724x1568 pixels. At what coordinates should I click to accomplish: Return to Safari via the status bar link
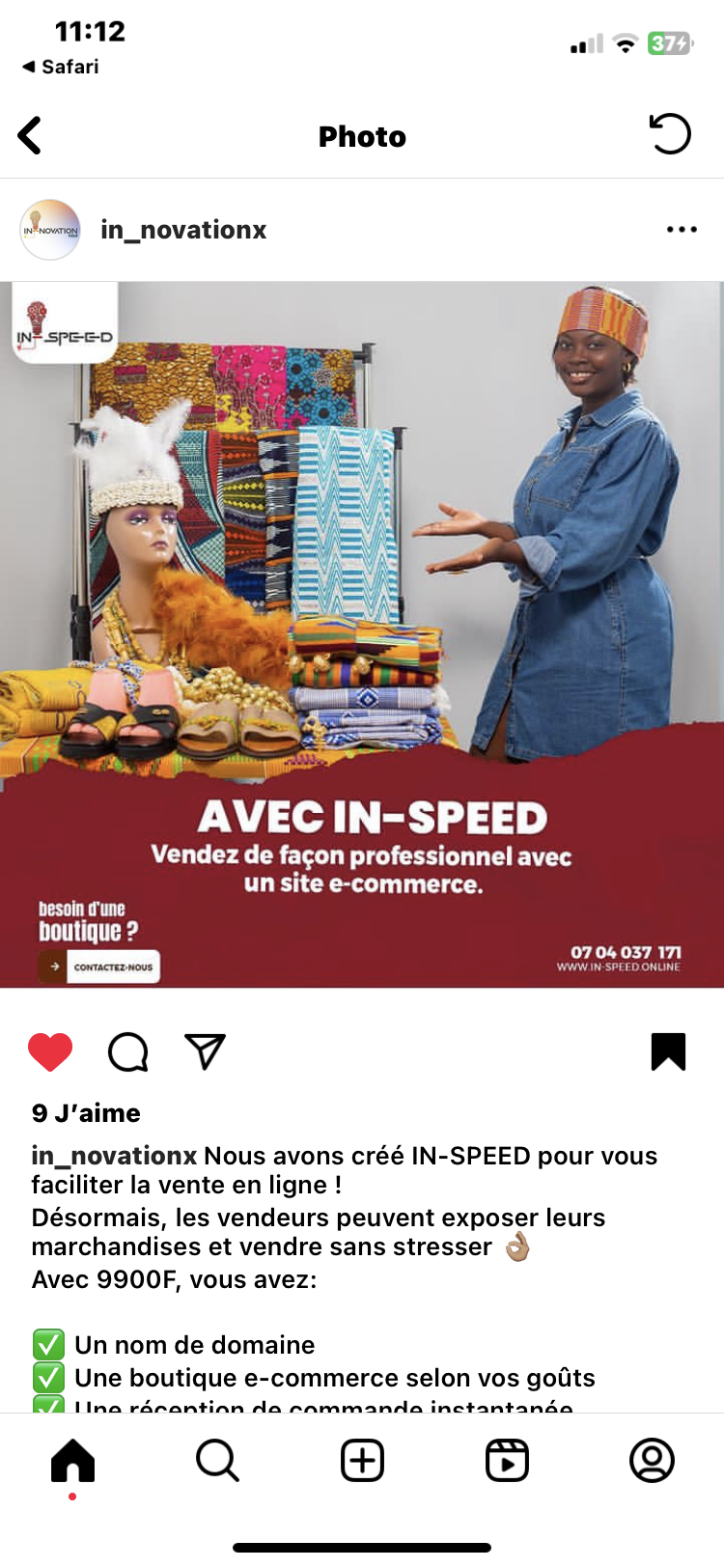61,67
